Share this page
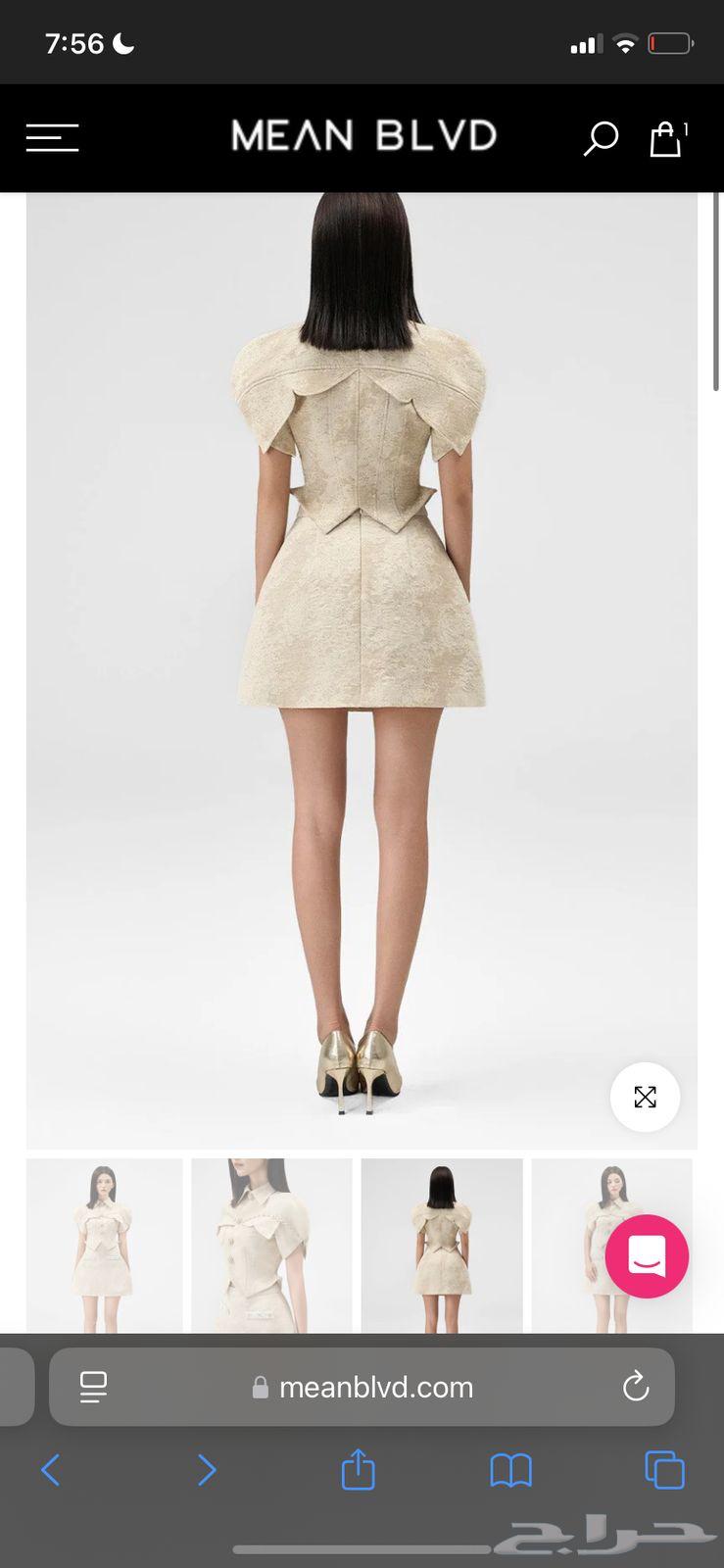Image resolution: width=724 pixels, height=1568 pixels. pyautogui.click(x=359, y=1470)
